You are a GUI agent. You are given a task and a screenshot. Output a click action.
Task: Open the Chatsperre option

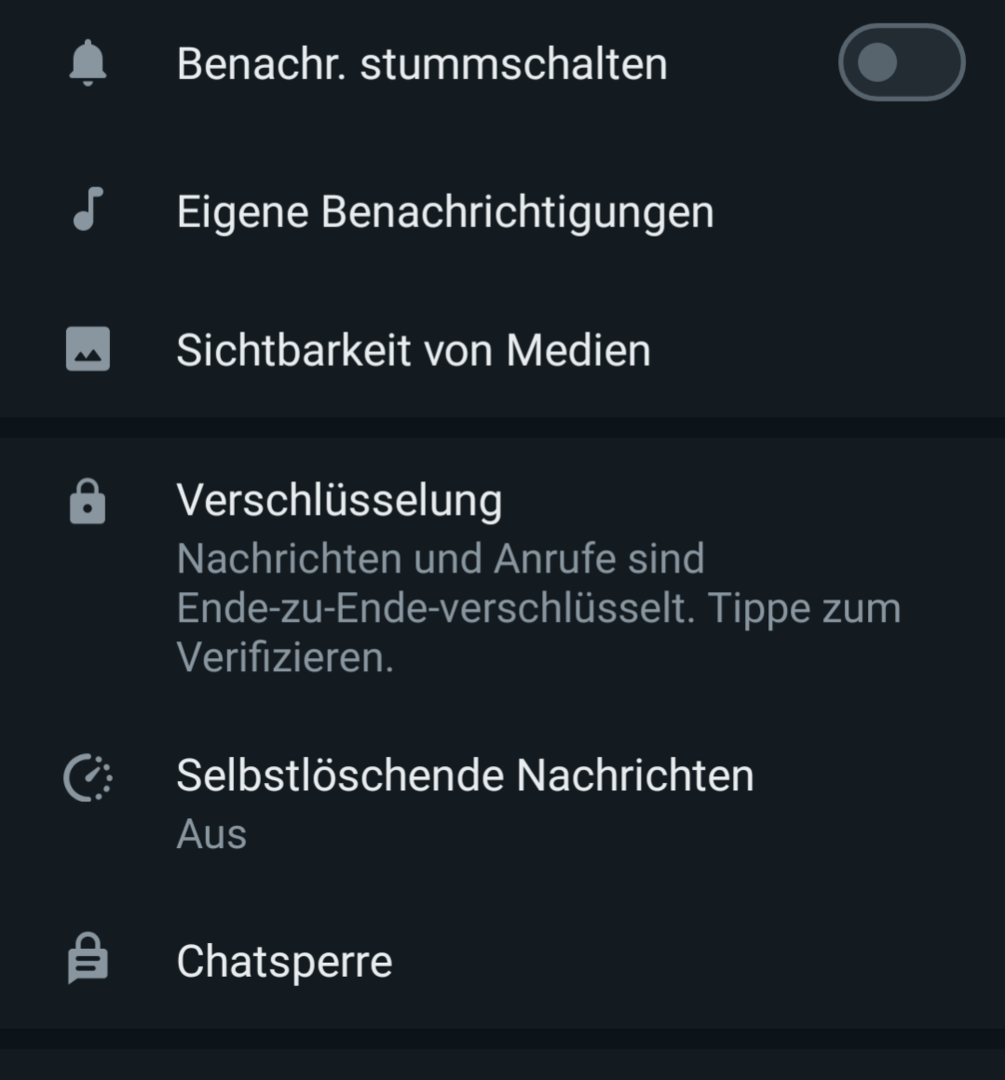coord(284,962)
